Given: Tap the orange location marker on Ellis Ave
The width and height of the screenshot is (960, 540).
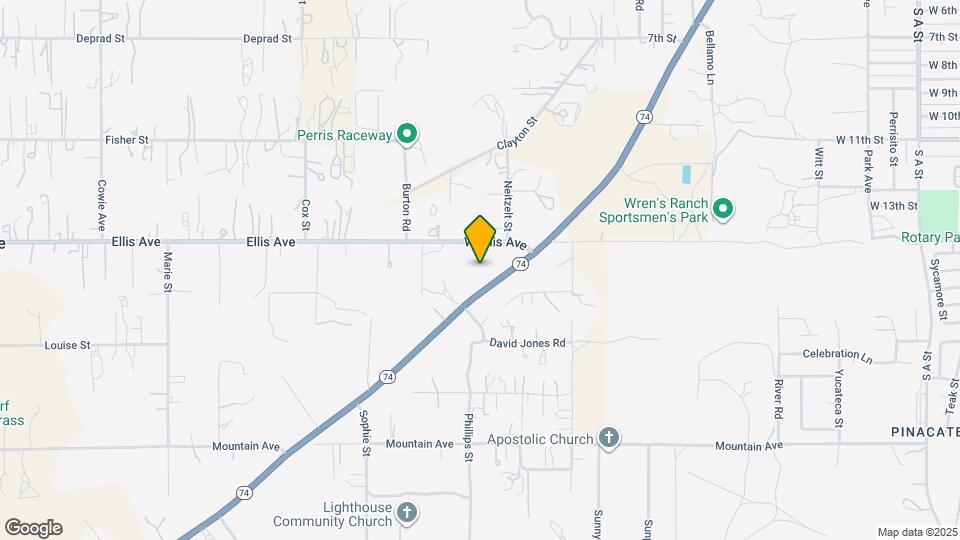Looking at the screenshot, I should [481, 239].
